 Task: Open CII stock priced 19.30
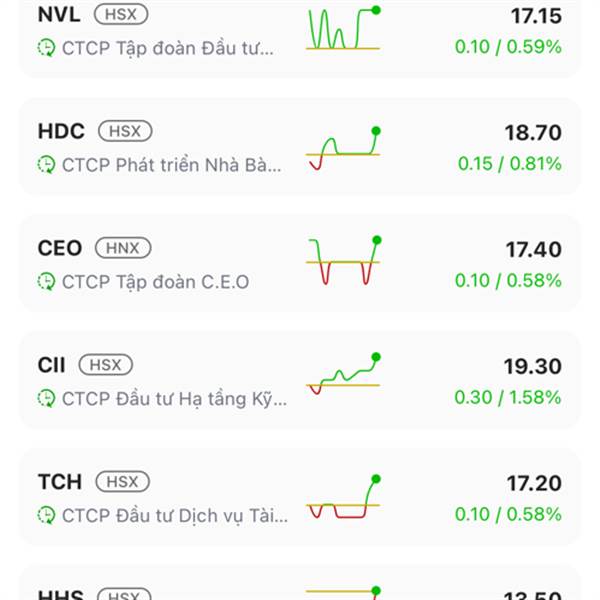(300, 381)
